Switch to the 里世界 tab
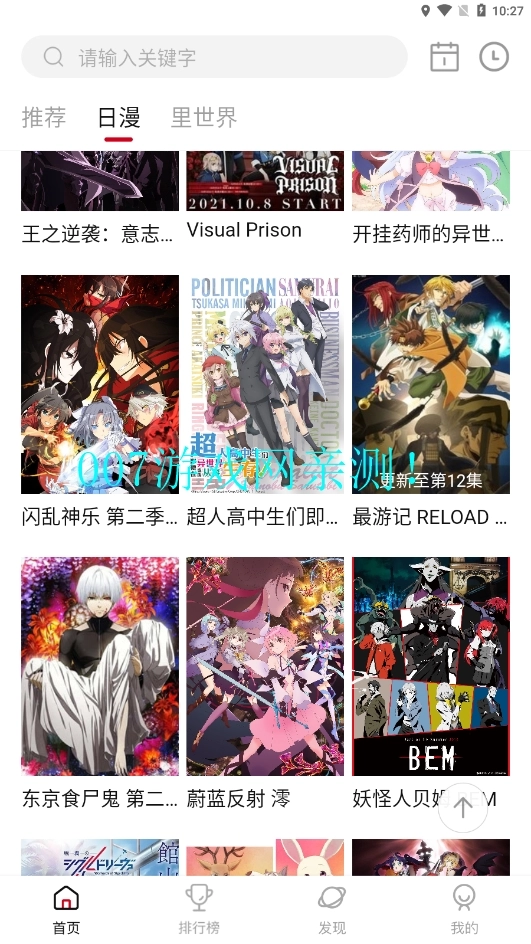This screenshot has height=944, width=531. tap(204, 117)
